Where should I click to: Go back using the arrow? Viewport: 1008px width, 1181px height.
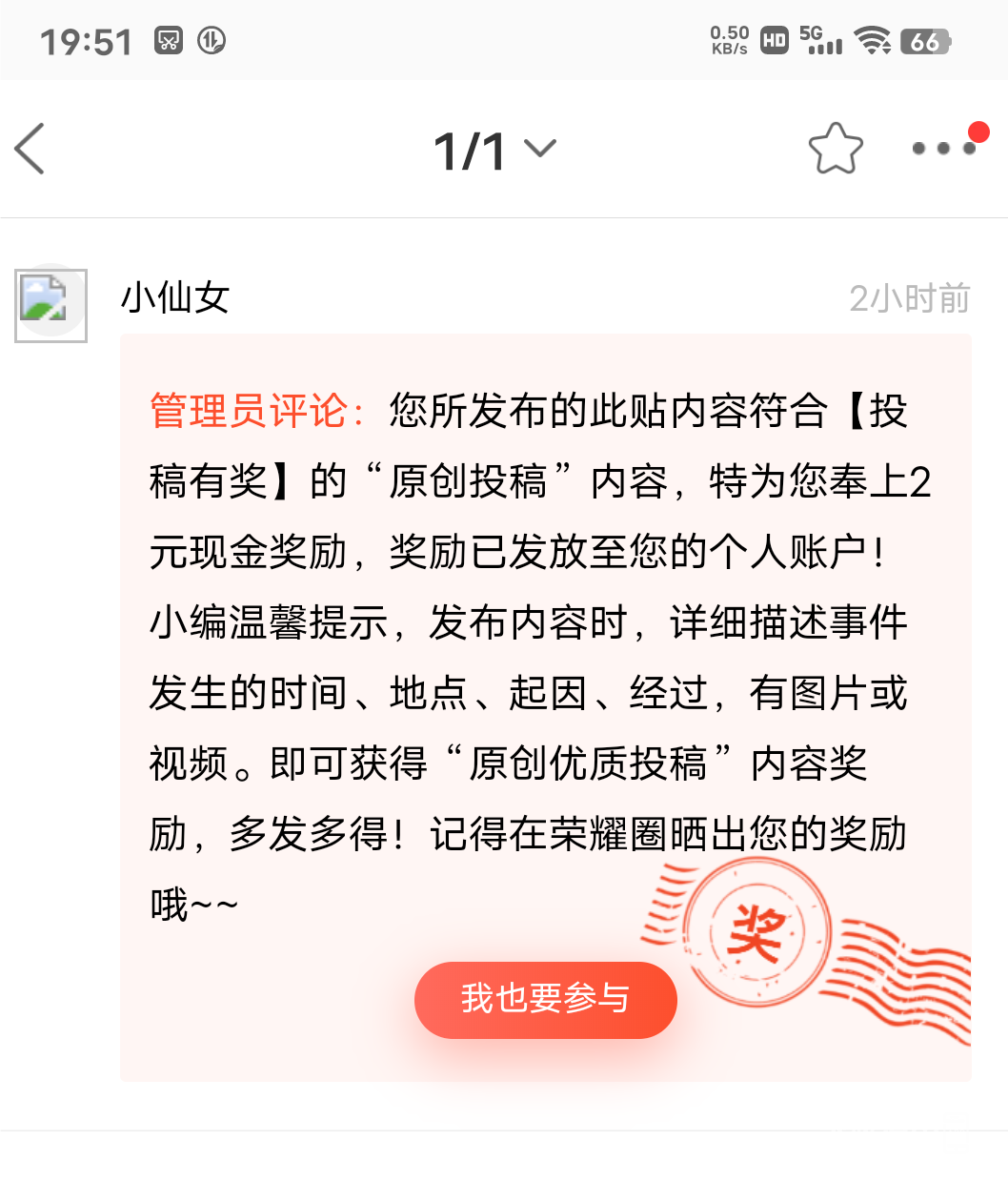[30, 149]
